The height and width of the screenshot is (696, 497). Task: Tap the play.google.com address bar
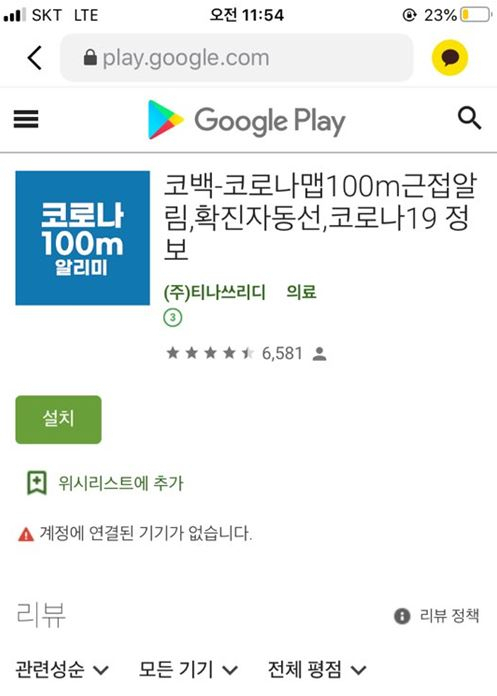[237, 58]
